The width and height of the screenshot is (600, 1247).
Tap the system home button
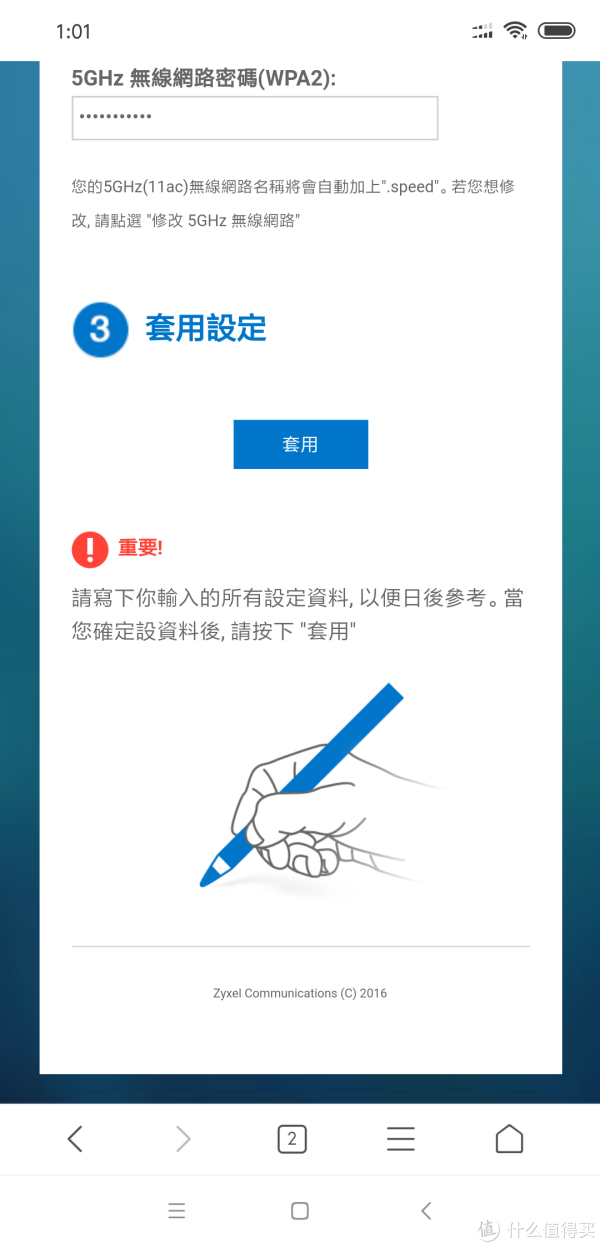[x=300, y=1211]
